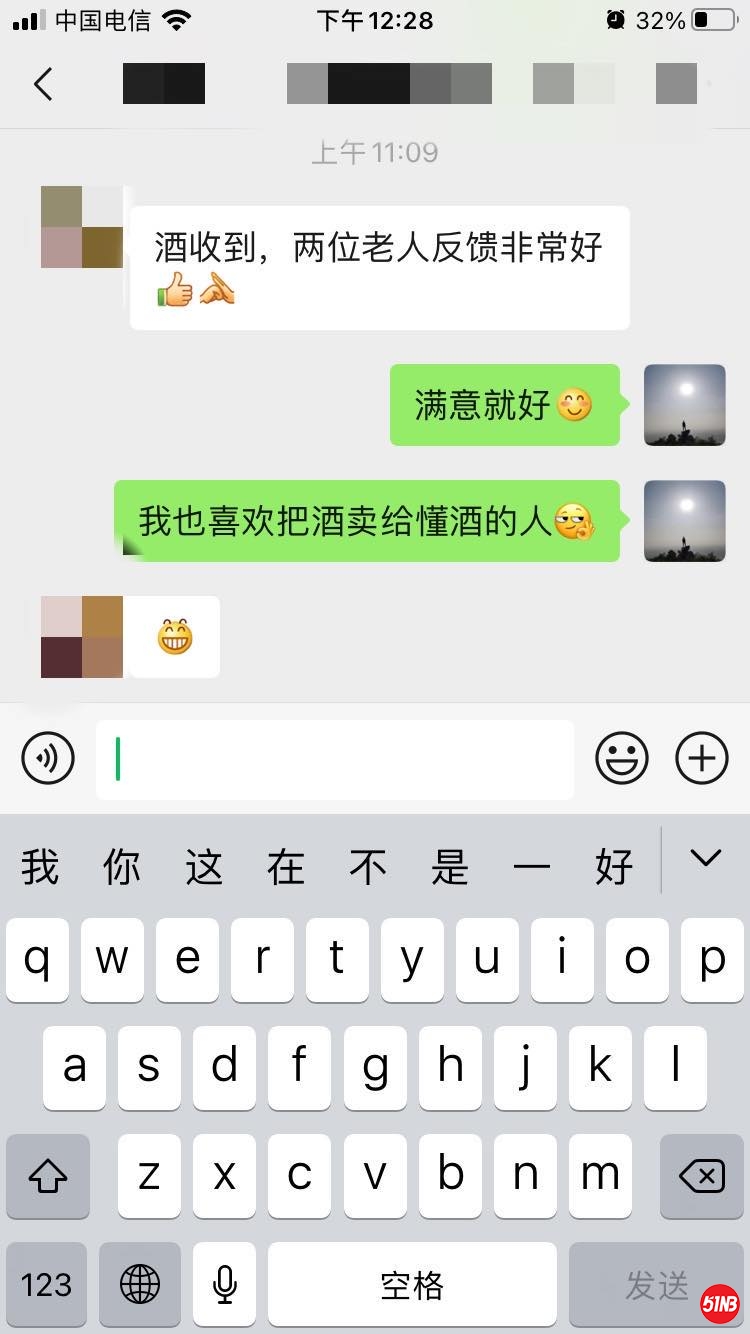Start keyboard dictation with microphone key
The width and height of the screenshot is (750, 1334).
225,1285
